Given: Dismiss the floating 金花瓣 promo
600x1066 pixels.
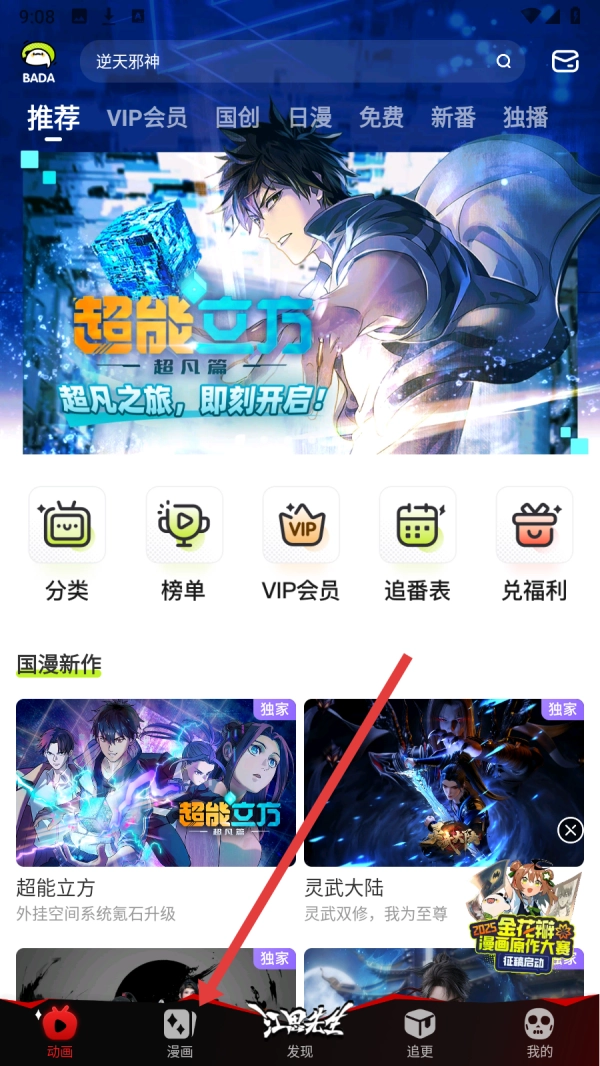Looking at the screenshot, I should (570, 830).
